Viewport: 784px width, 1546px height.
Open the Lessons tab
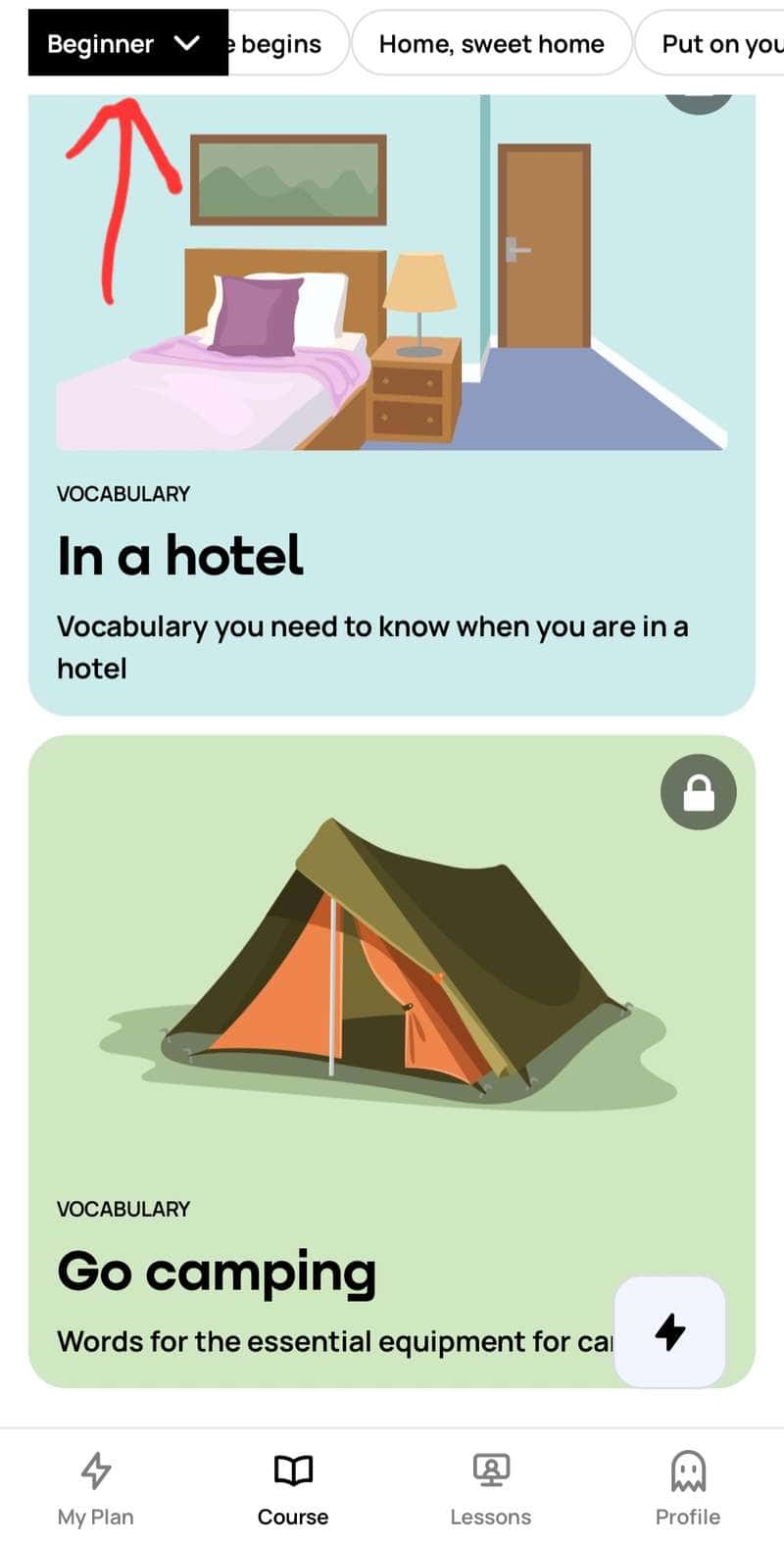(x=491, y=1490)
